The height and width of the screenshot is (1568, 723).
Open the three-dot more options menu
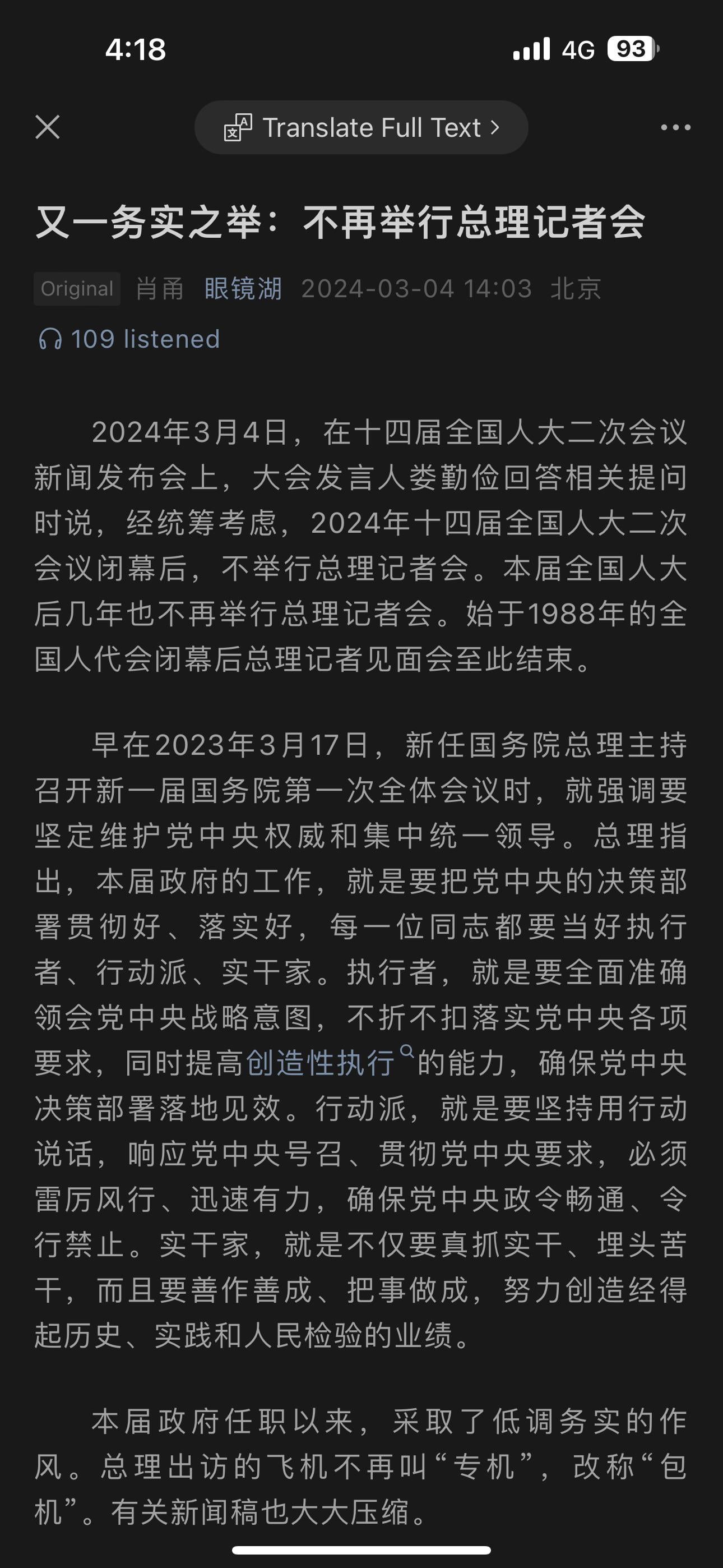[x=675, y=127]
